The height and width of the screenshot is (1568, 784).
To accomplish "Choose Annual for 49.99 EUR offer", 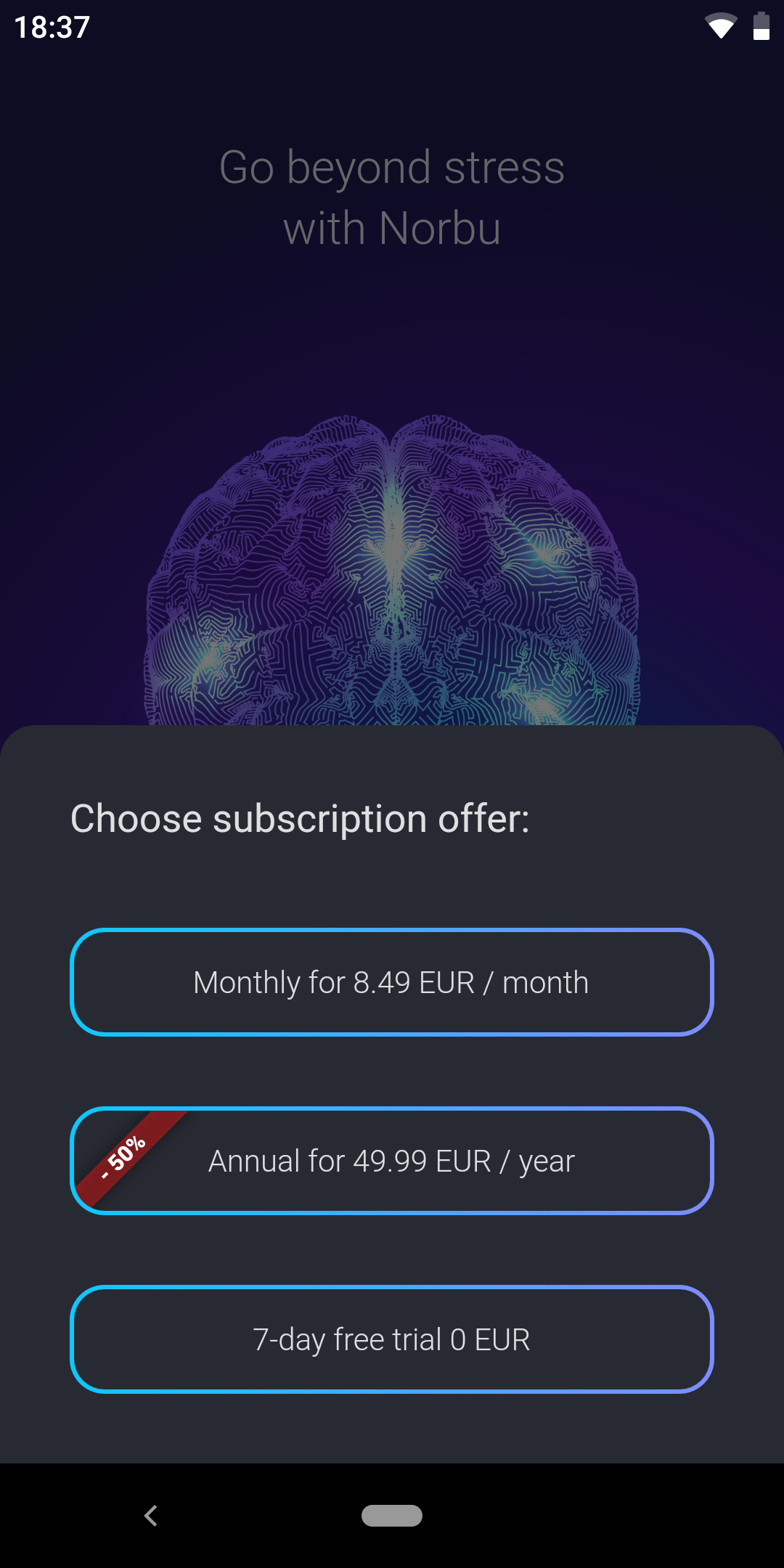I will click(392, 1161).
